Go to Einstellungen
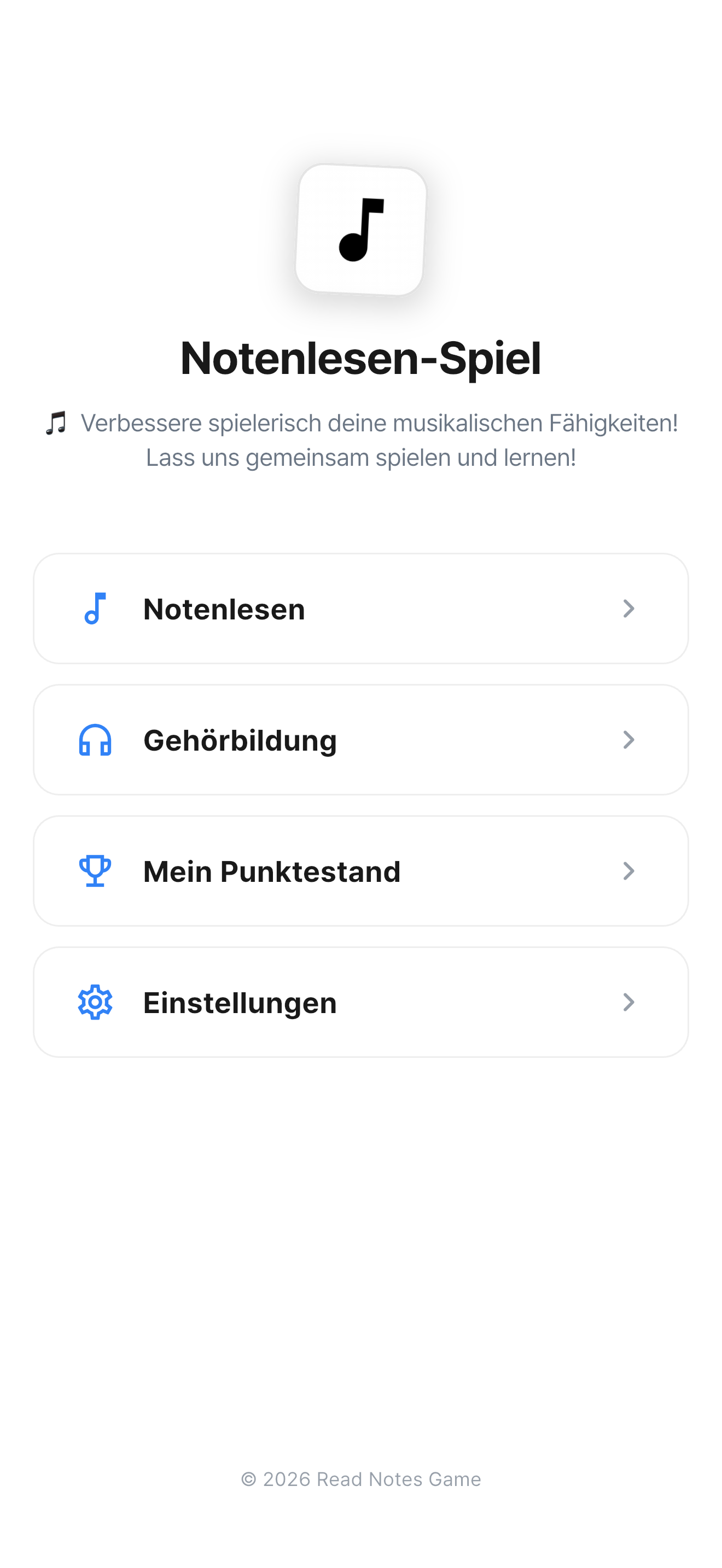 [x=360, y=1002]
